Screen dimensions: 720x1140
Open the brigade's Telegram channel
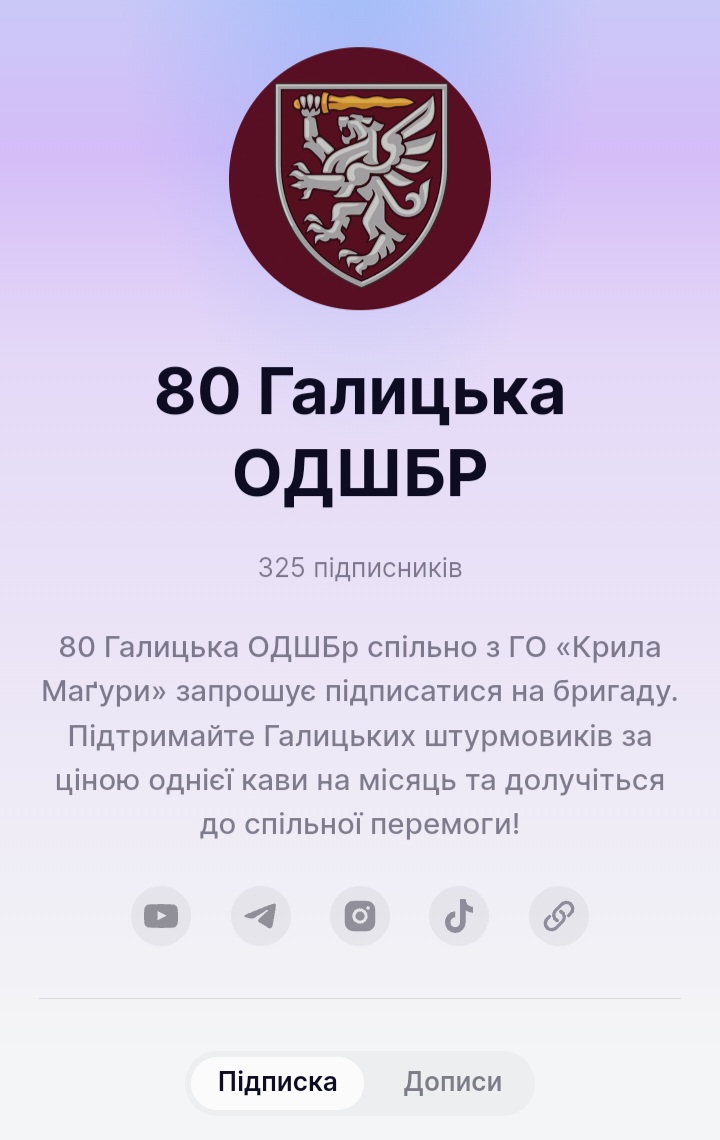[260, 916]
